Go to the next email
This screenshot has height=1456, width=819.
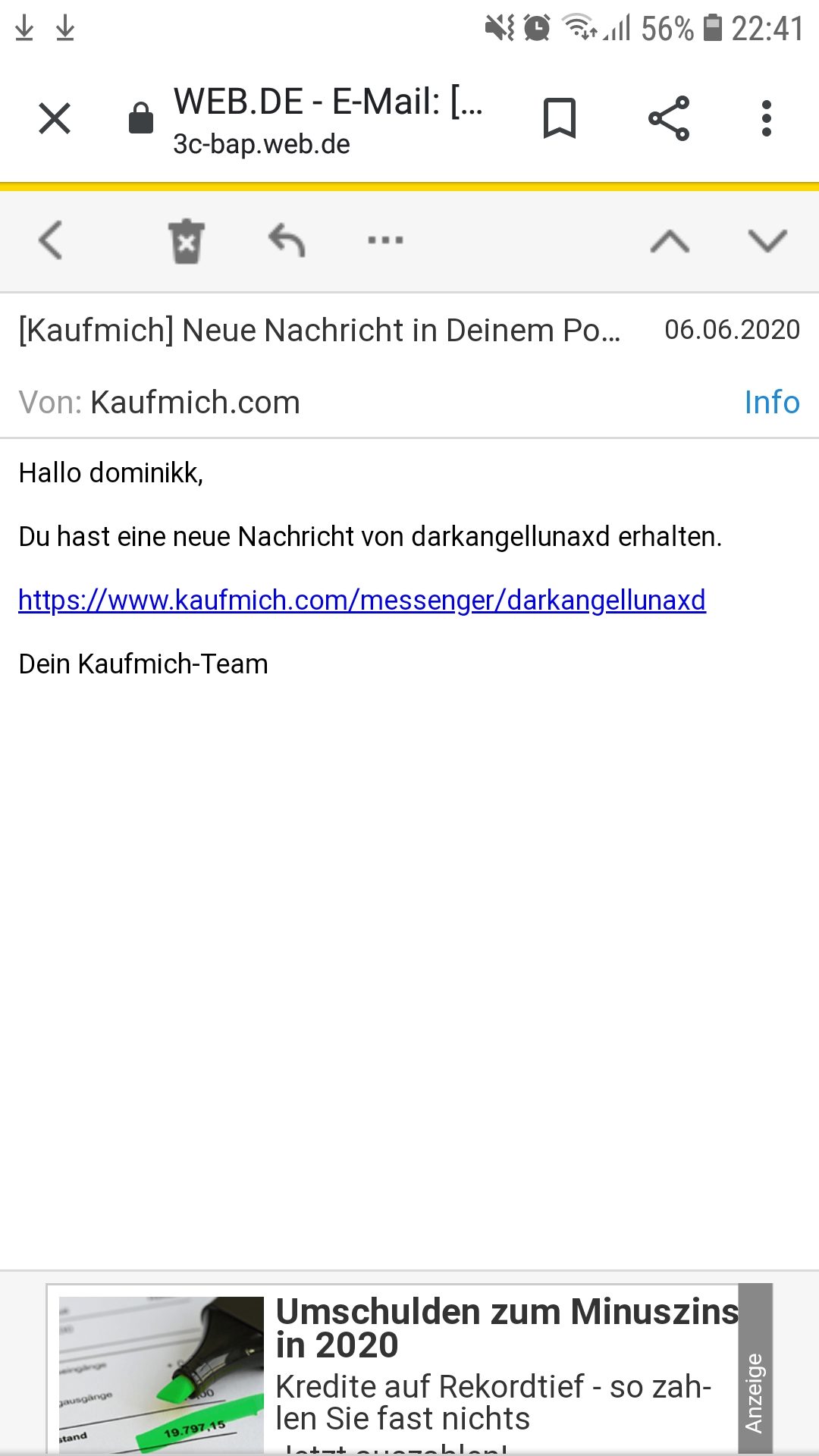[x=767, y=241]
